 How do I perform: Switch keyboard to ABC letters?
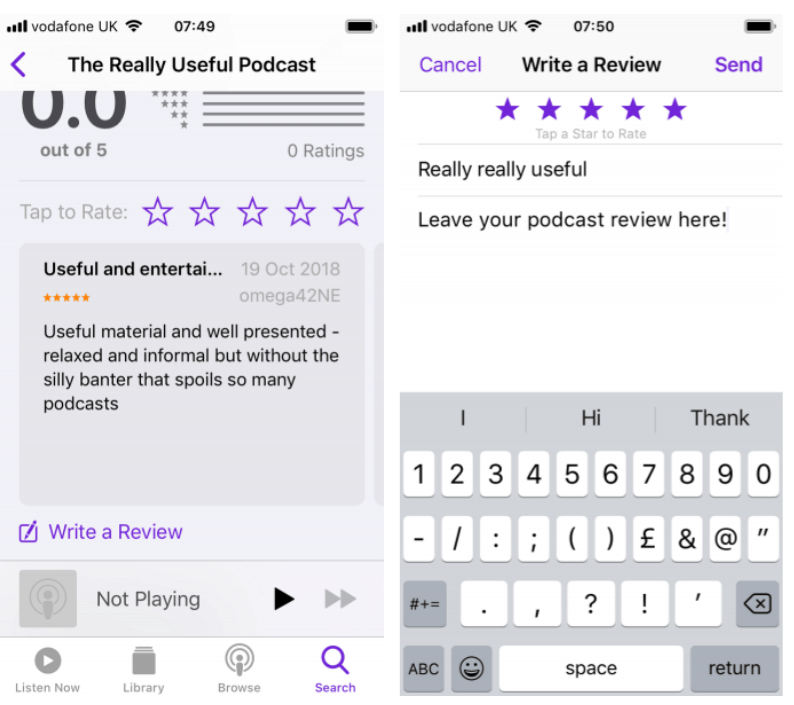424,668
